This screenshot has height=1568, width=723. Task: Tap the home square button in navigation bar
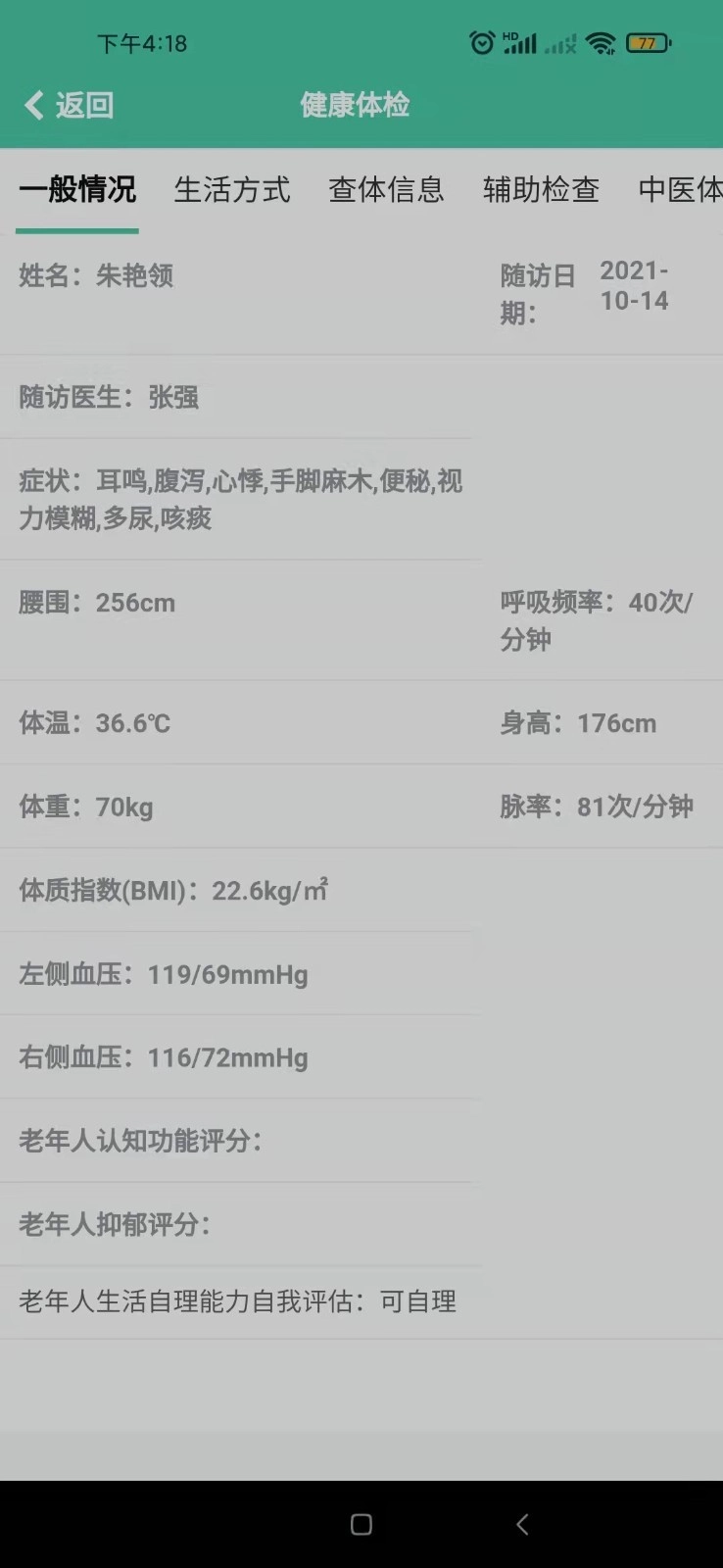pos(360,1525)
